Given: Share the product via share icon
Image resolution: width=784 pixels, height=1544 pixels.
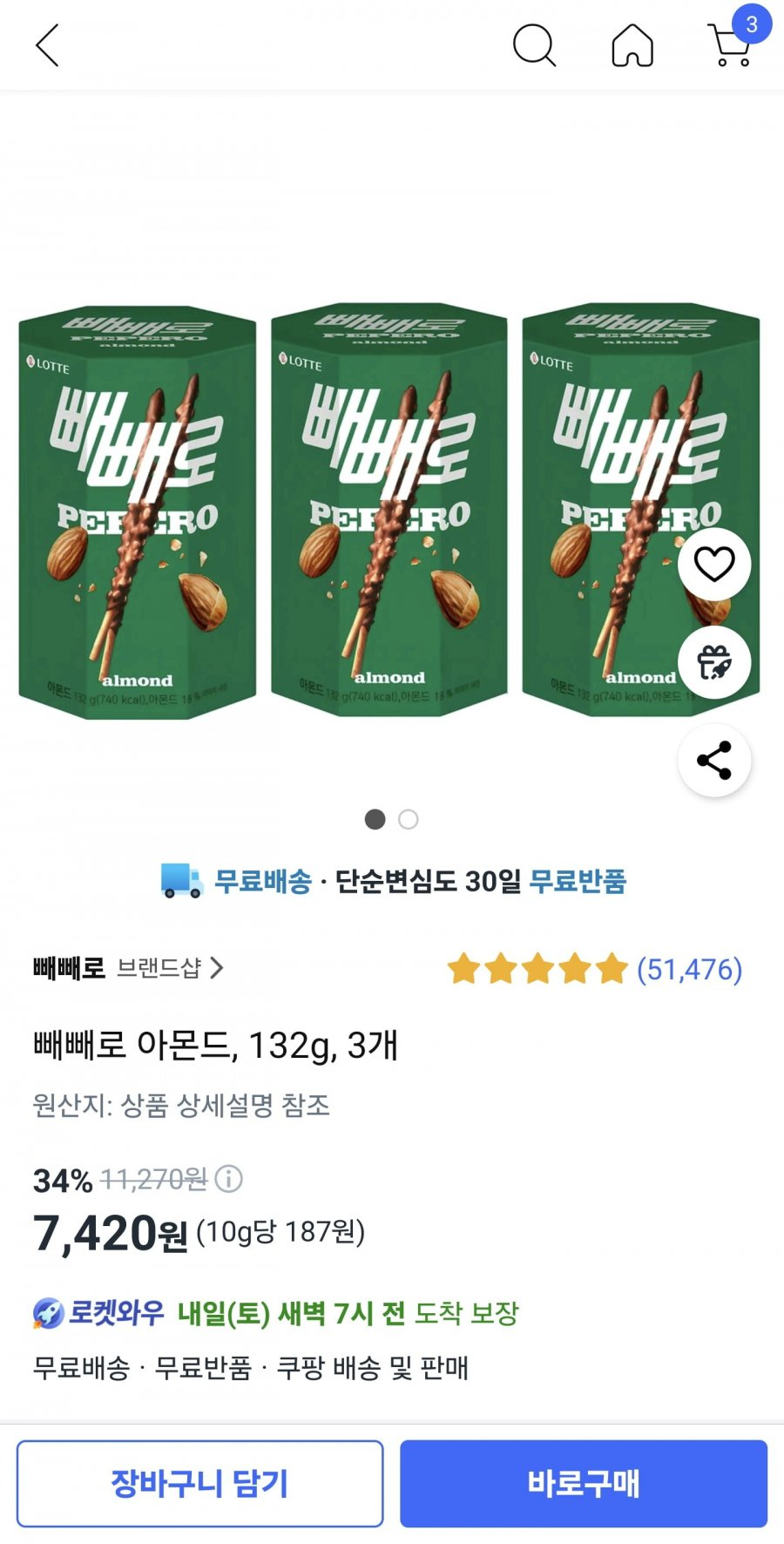Looking at the screenshot, I should 713,760.
